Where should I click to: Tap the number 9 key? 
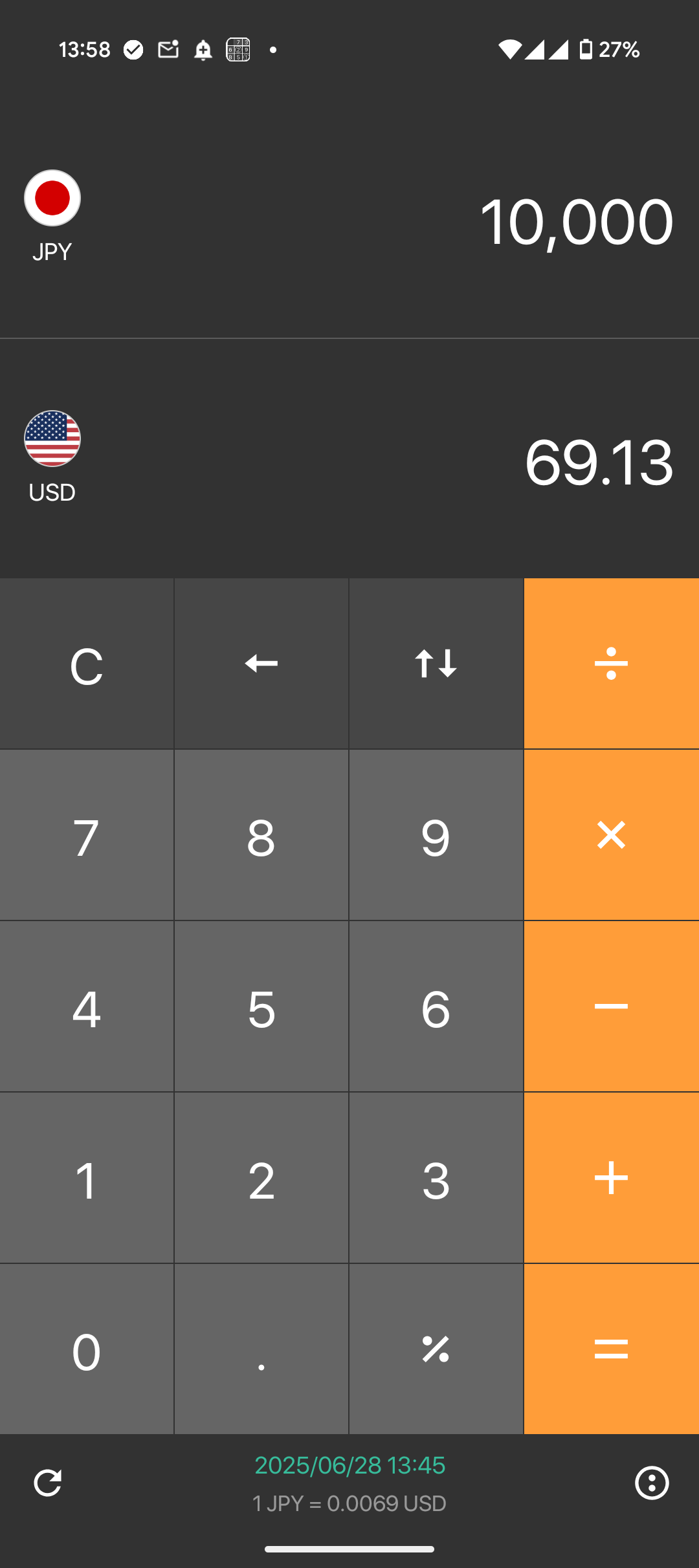coord(436,835)
